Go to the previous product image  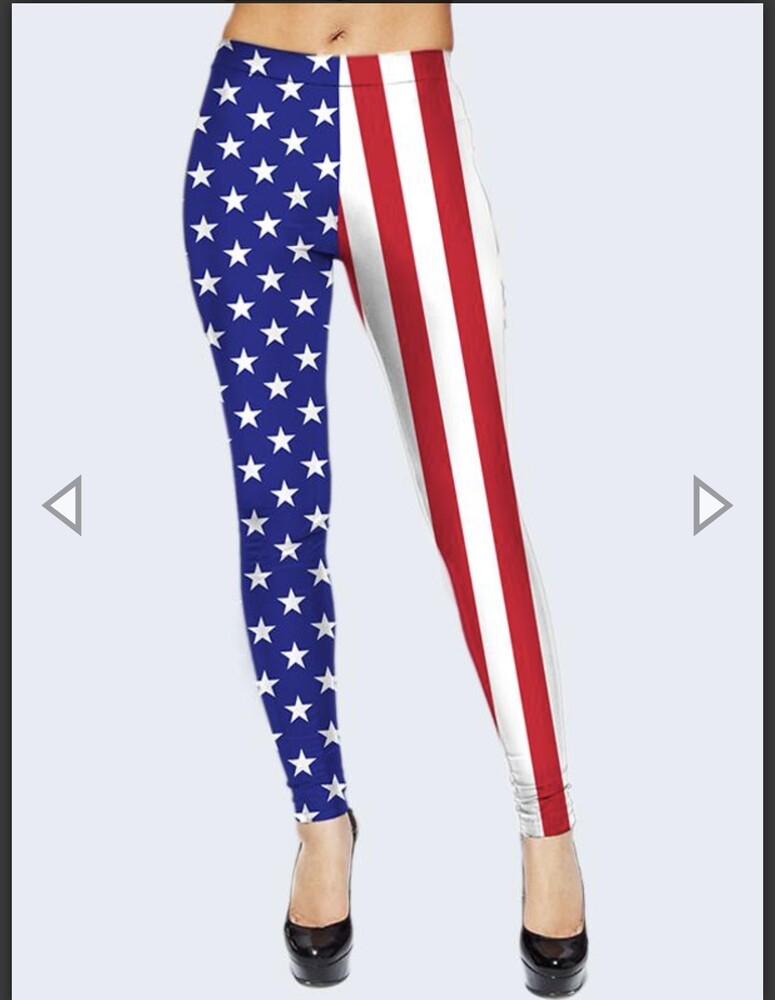pyautogui.click(x=63, y=505)
